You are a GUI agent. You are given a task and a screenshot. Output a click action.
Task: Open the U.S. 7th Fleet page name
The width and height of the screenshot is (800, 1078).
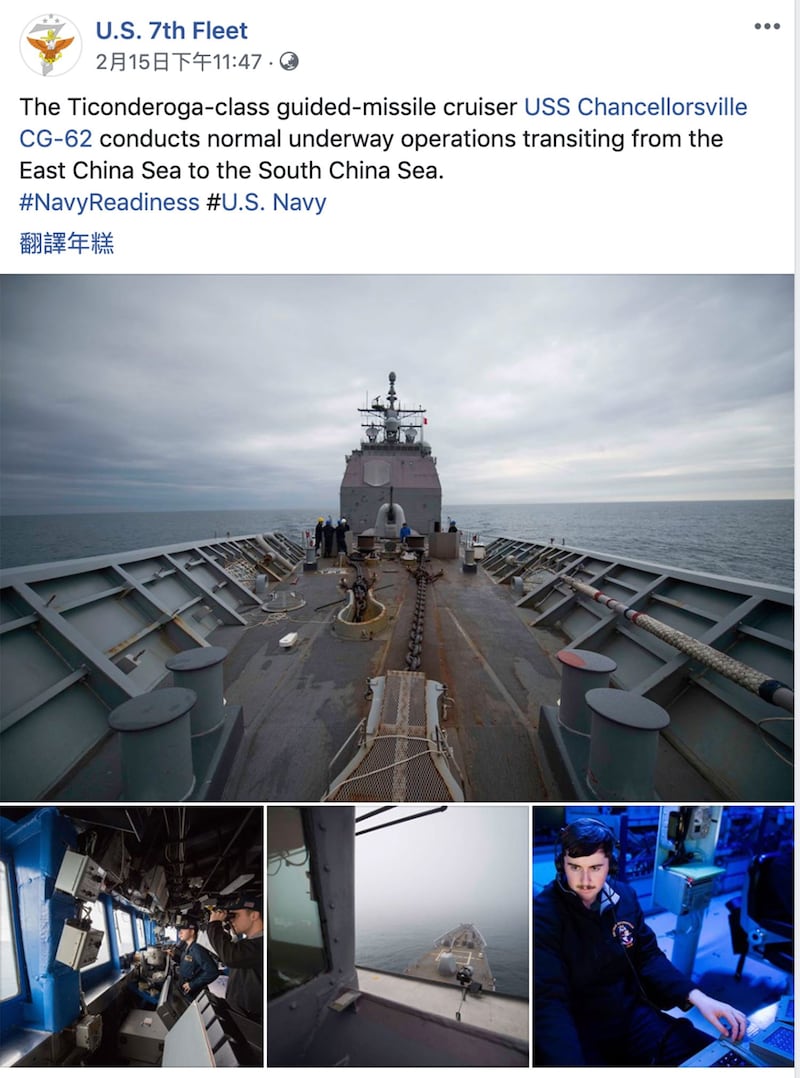pos(171,31)
